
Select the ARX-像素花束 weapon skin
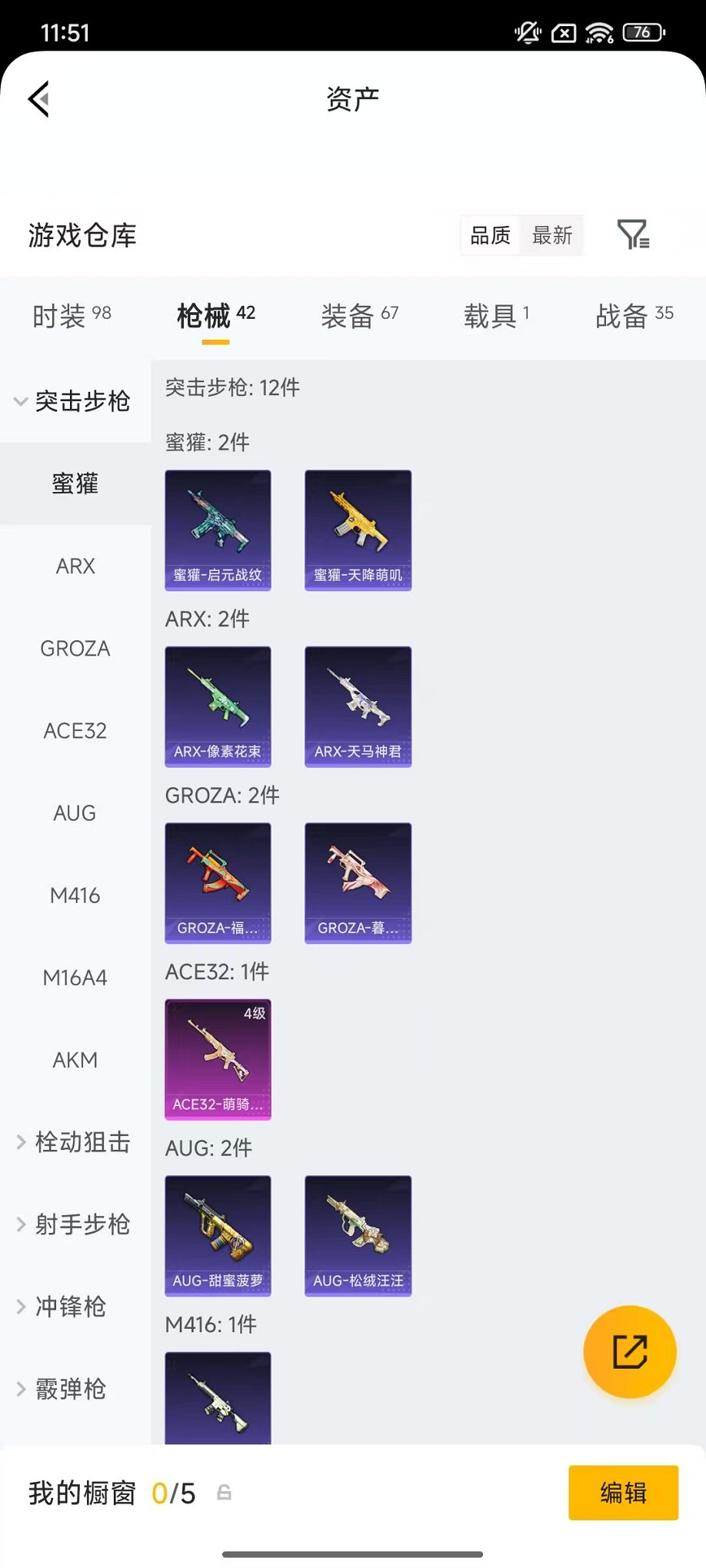click(x=218, y=707)
